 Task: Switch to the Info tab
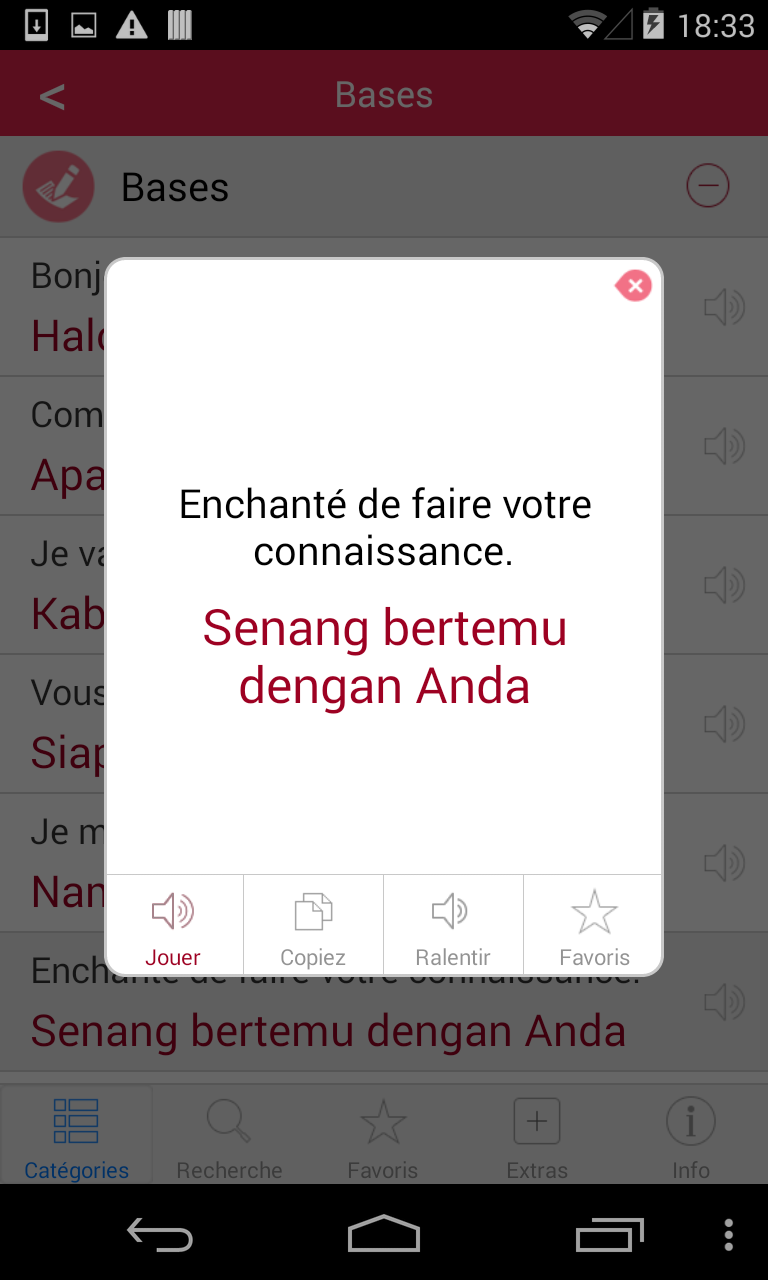[x=690, y=1137]
